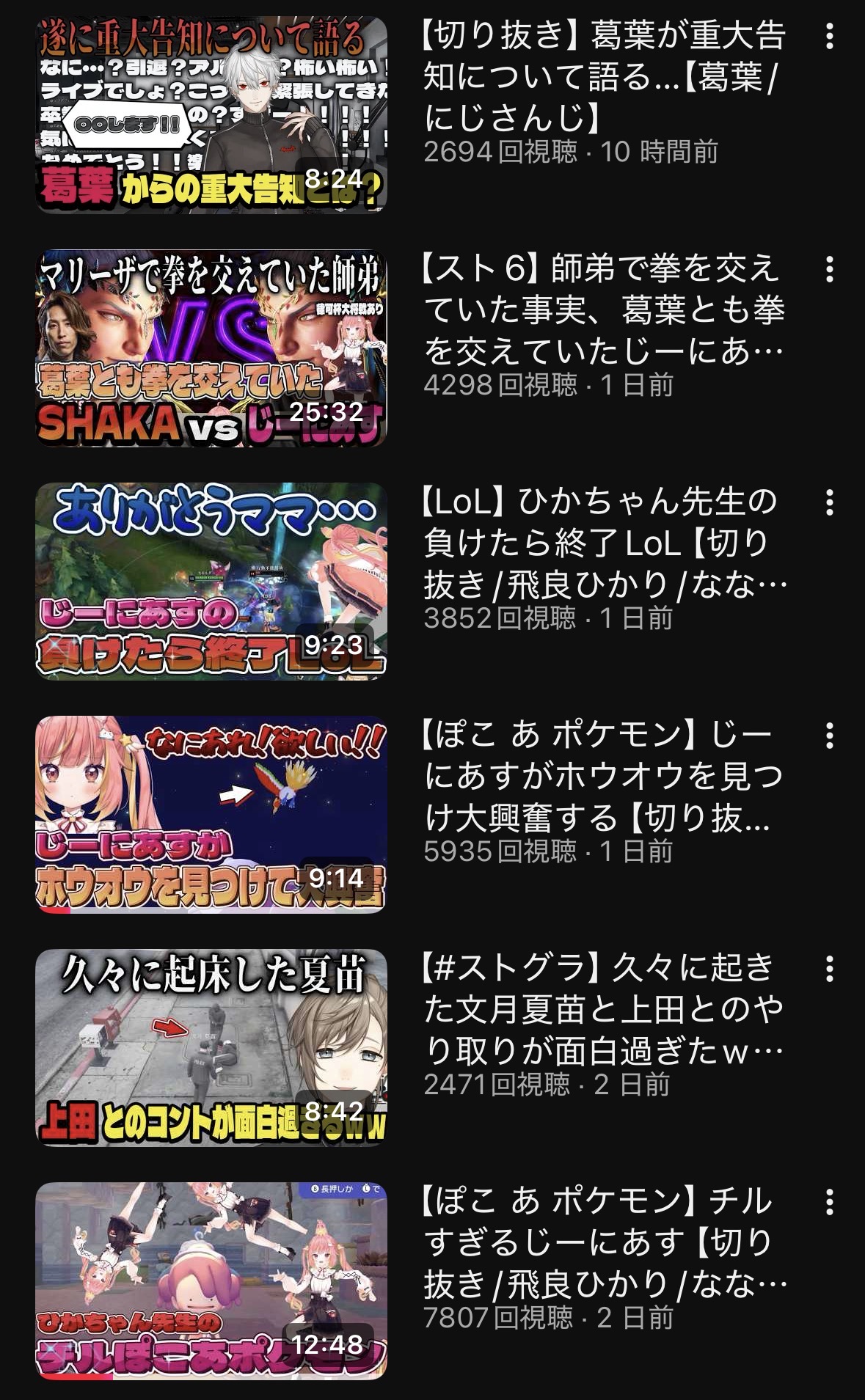Viewport: 865px width, 1400px height.
Task: Select title 【切り抜き】葛葉が重大告知について語る
Action: 603,76
